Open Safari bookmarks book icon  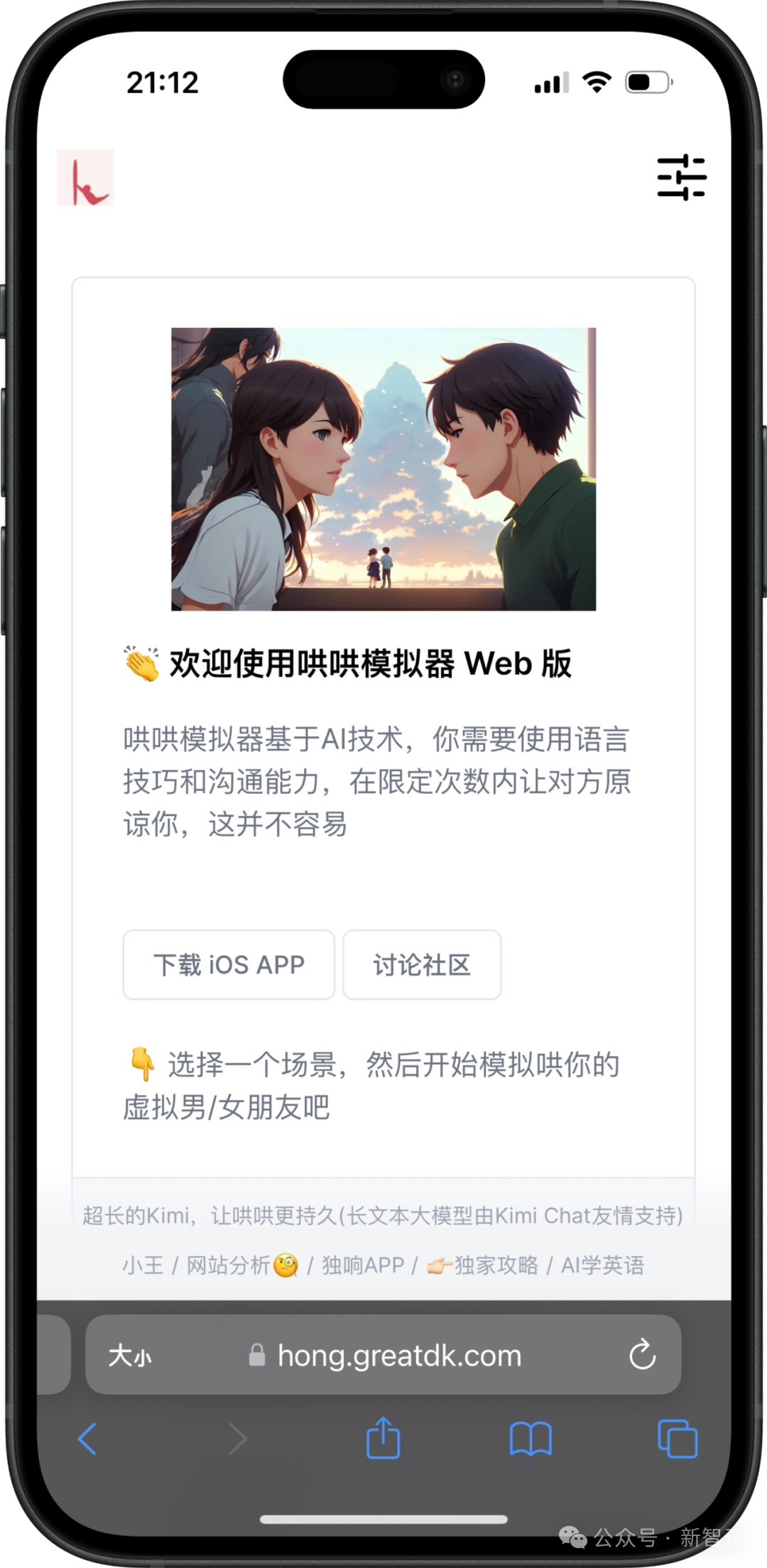point(531,1439)
